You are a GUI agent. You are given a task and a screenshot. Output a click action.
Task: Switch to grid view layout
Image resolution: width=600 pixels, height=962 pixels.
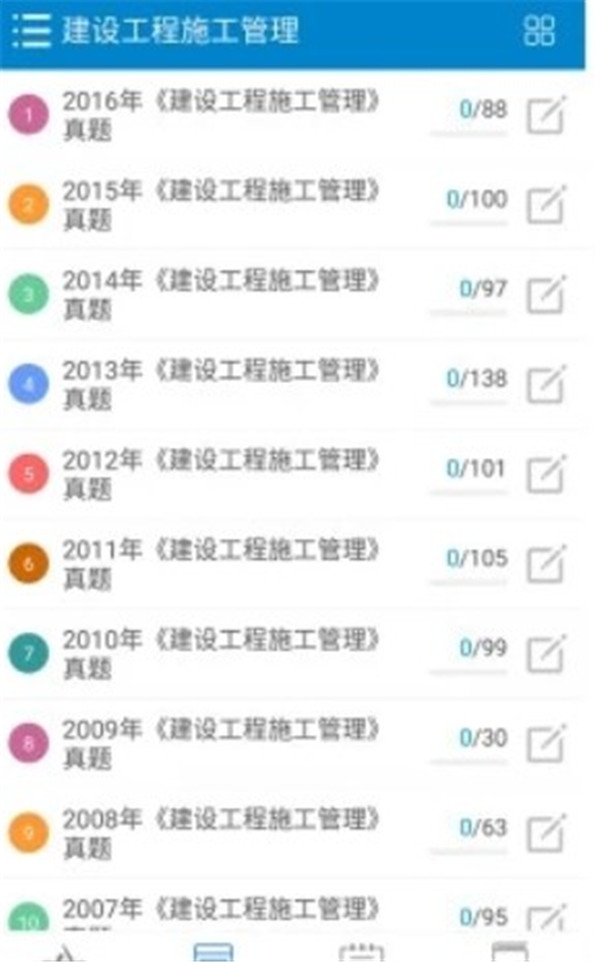(x=539, y=31)
